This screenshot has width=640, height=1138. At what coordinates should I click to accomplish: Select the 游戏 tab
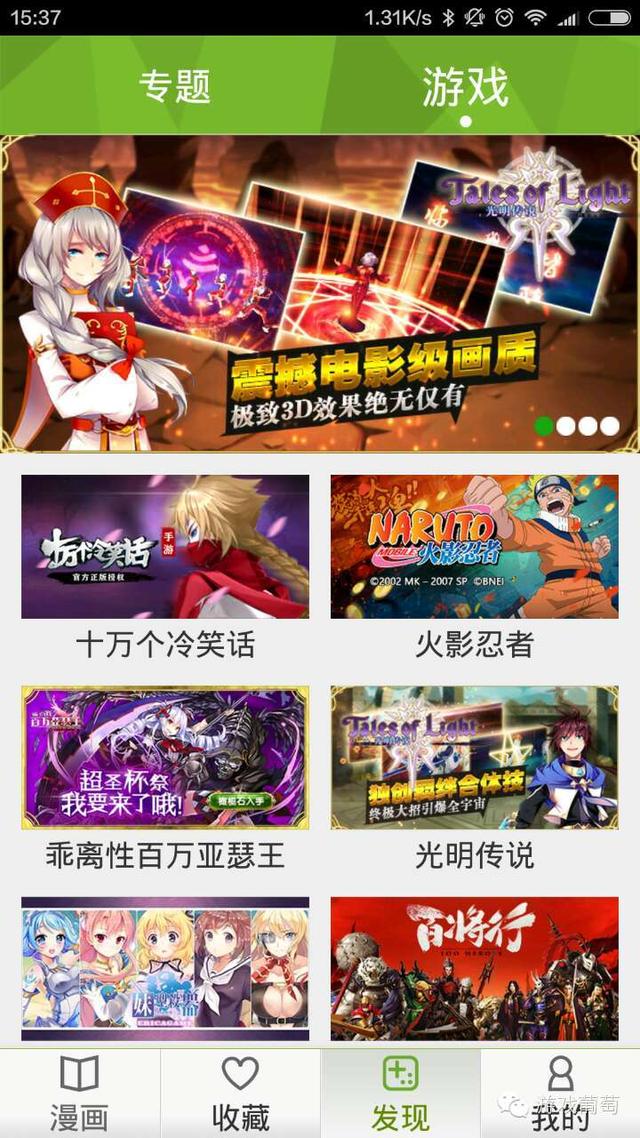[465, 86]
